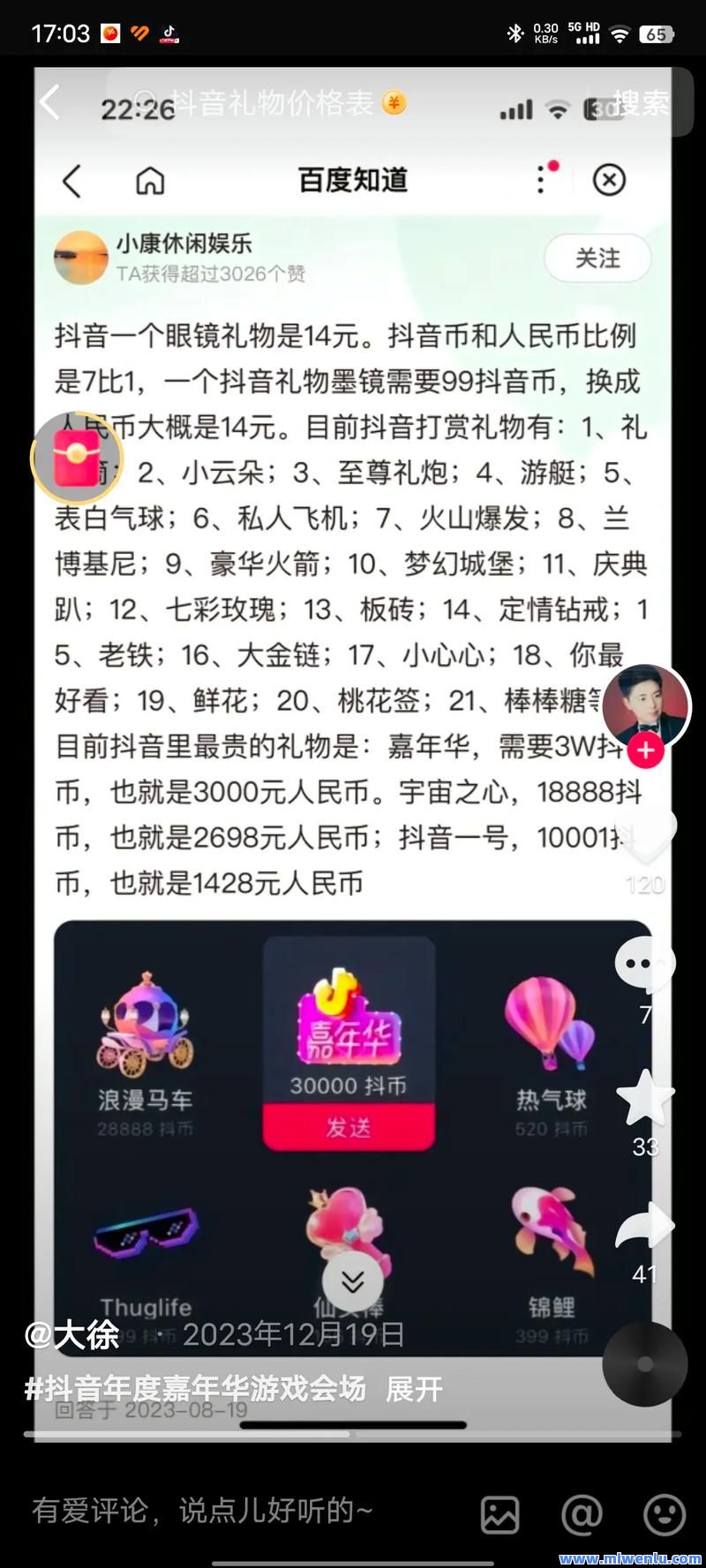Go back from the video
706x1568 pixels.
click(x=50, y=103)
